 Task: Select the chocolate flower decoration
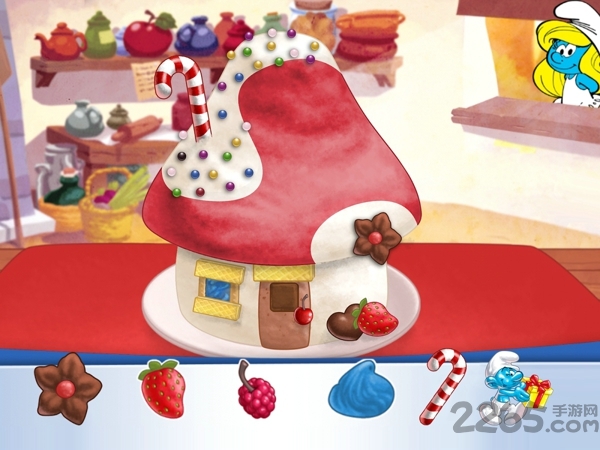pyautogui.click(x=68, y=388)
